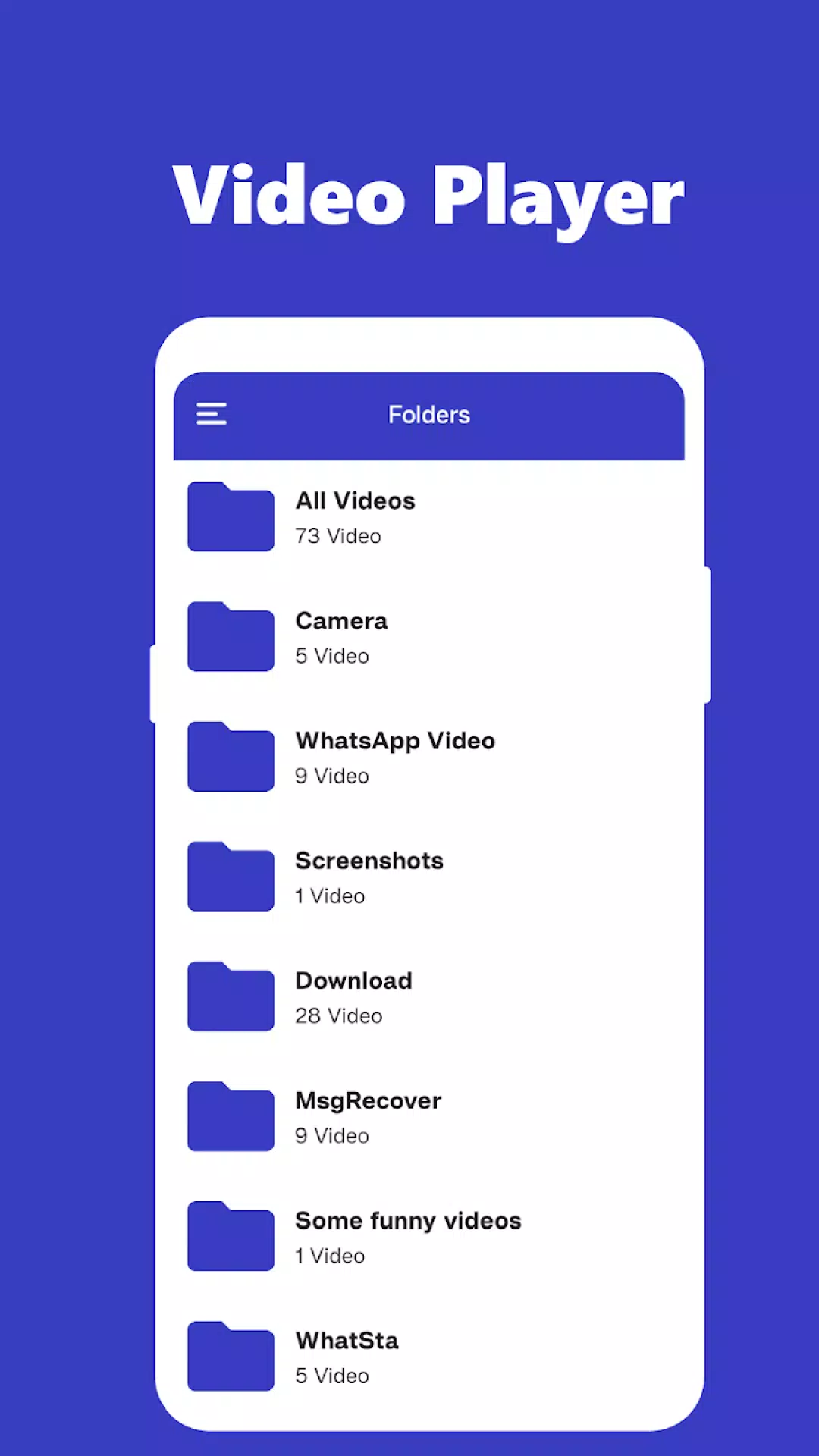Viewport: 819px width, 1456px height.
Task: Click the Camera folder icon
Action: tap(230, 635)
